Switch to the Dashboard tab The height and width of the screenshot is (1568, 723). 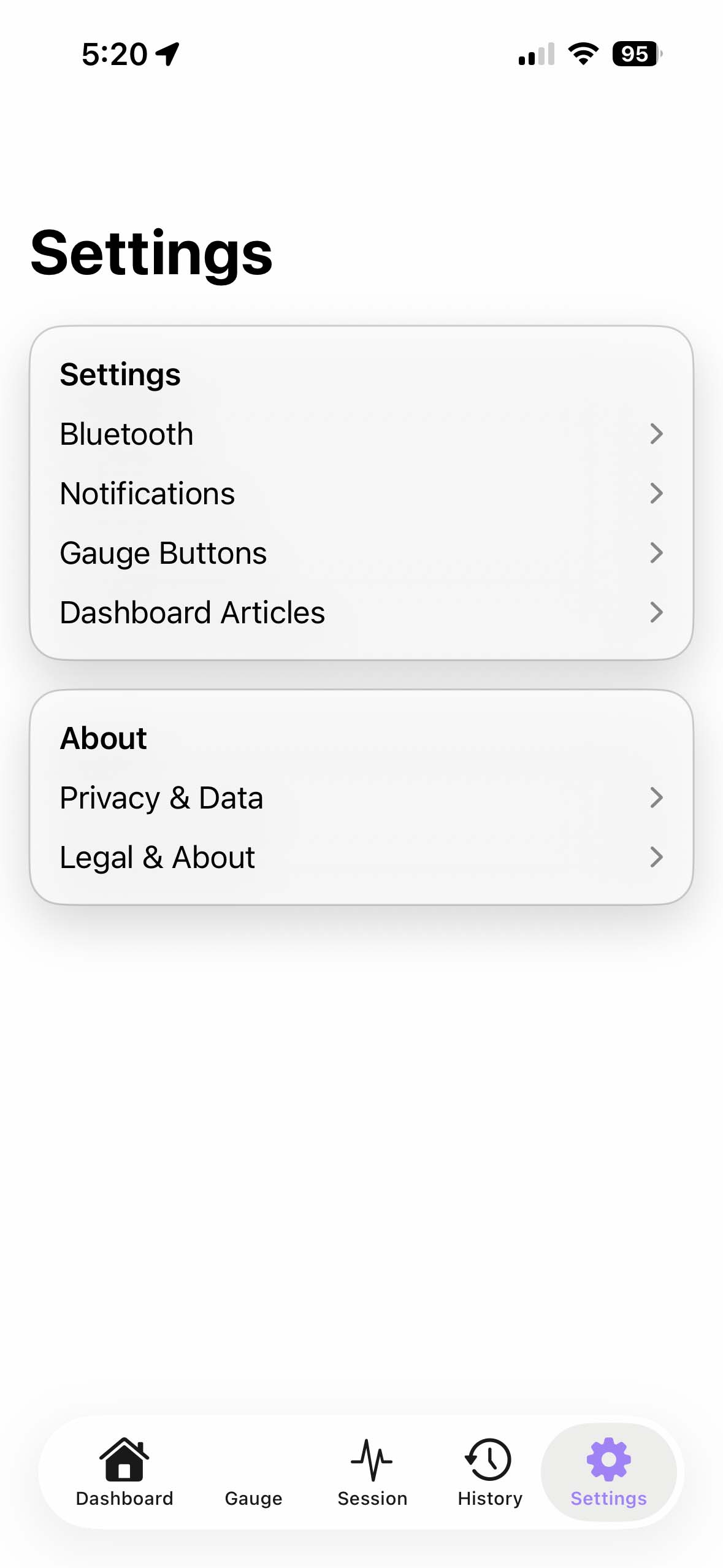click(x=124, y=1472)
